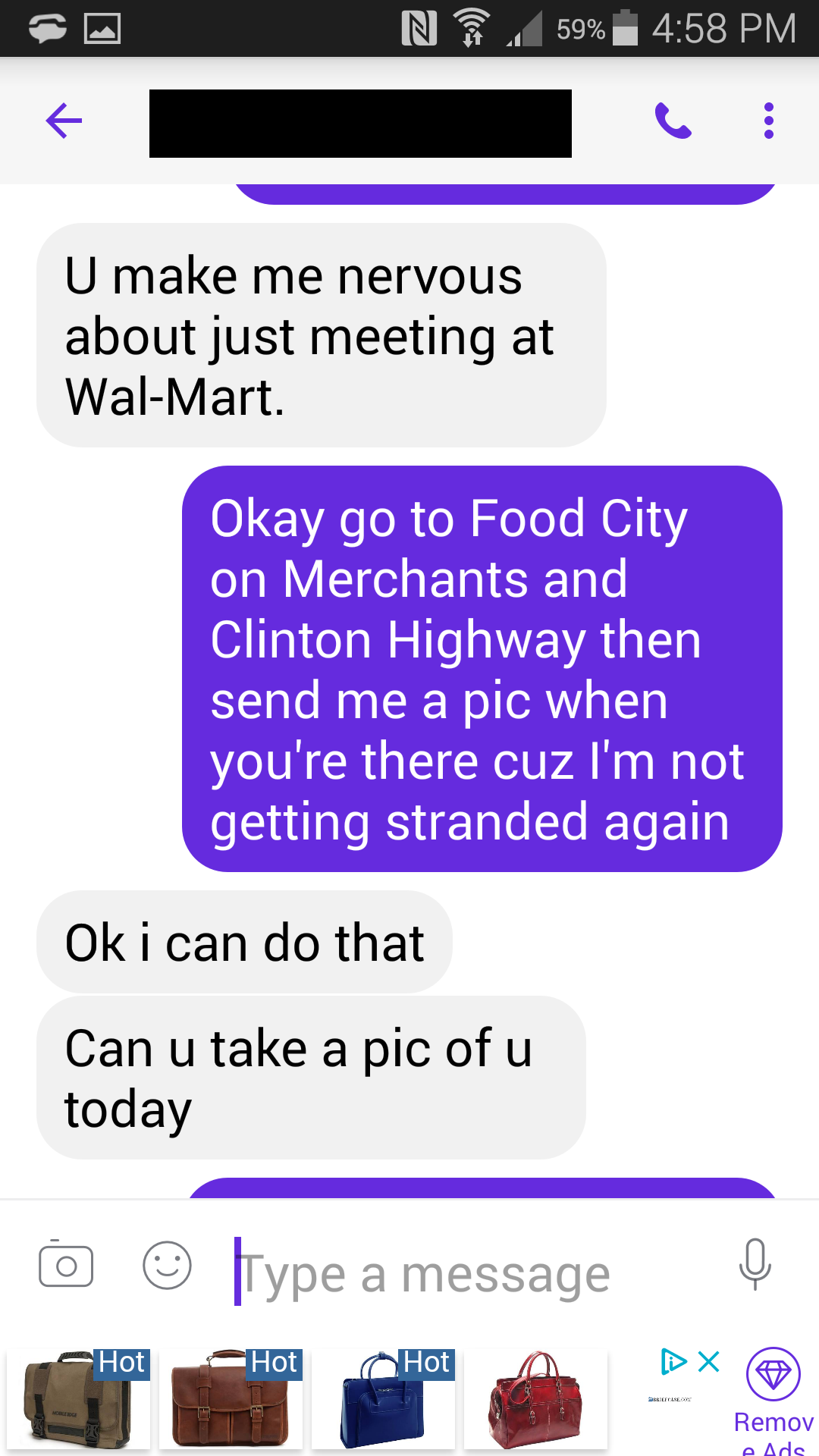819x1456 pixels.
Task: Open the overflow menu
Action: coord(768,121)
